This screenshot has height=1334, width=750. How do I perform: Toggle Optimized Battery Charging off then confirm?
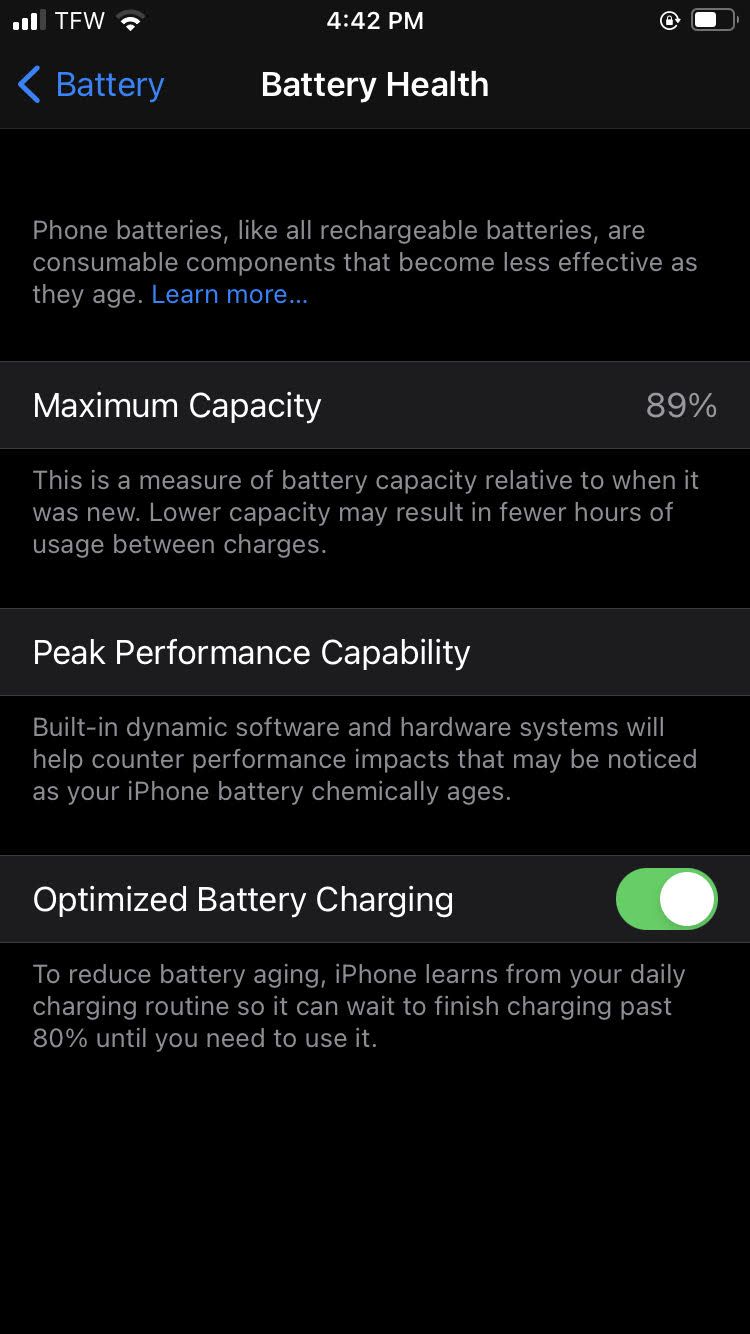click(666, 898)
